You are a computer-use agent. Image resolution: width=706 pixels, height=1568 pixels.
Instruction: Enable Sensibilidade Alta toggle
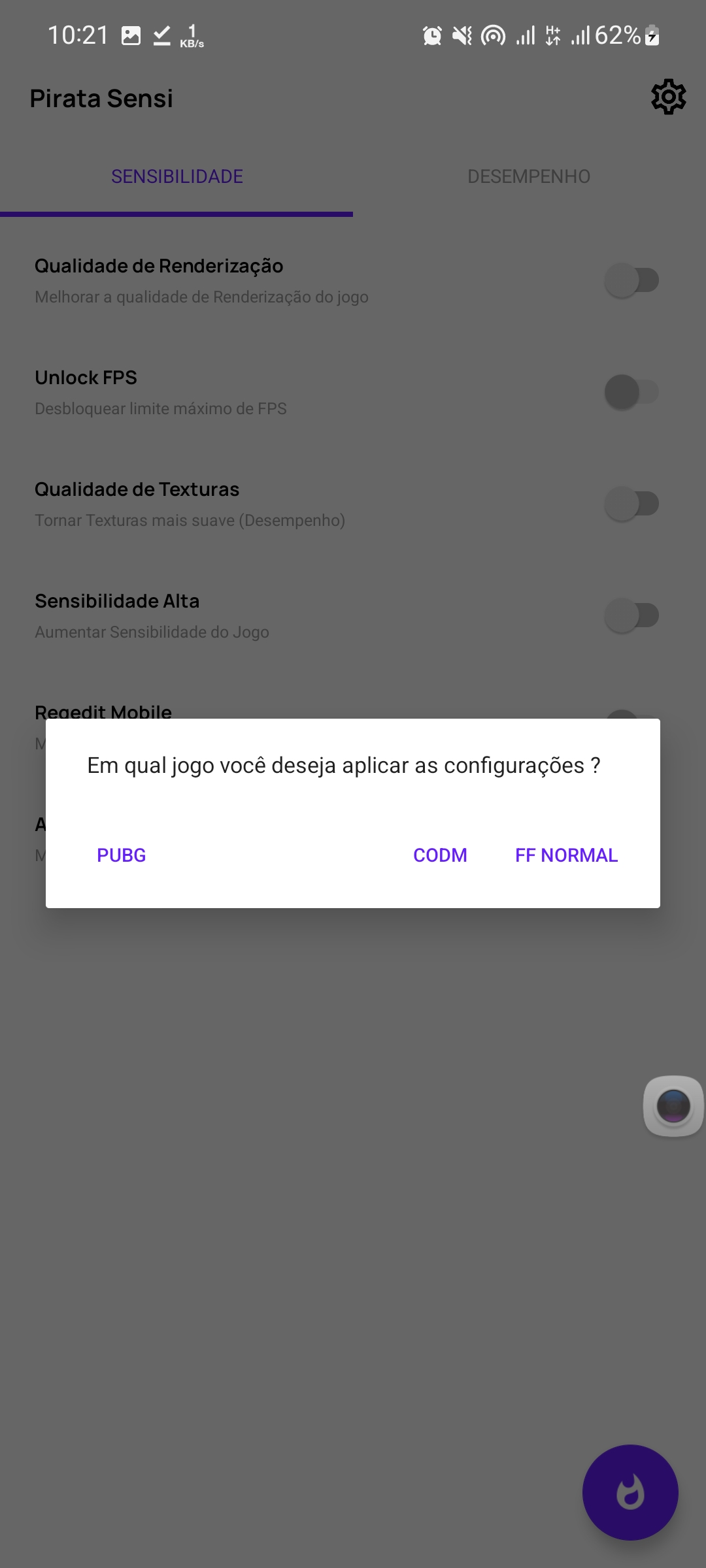(x=631, y=615)
